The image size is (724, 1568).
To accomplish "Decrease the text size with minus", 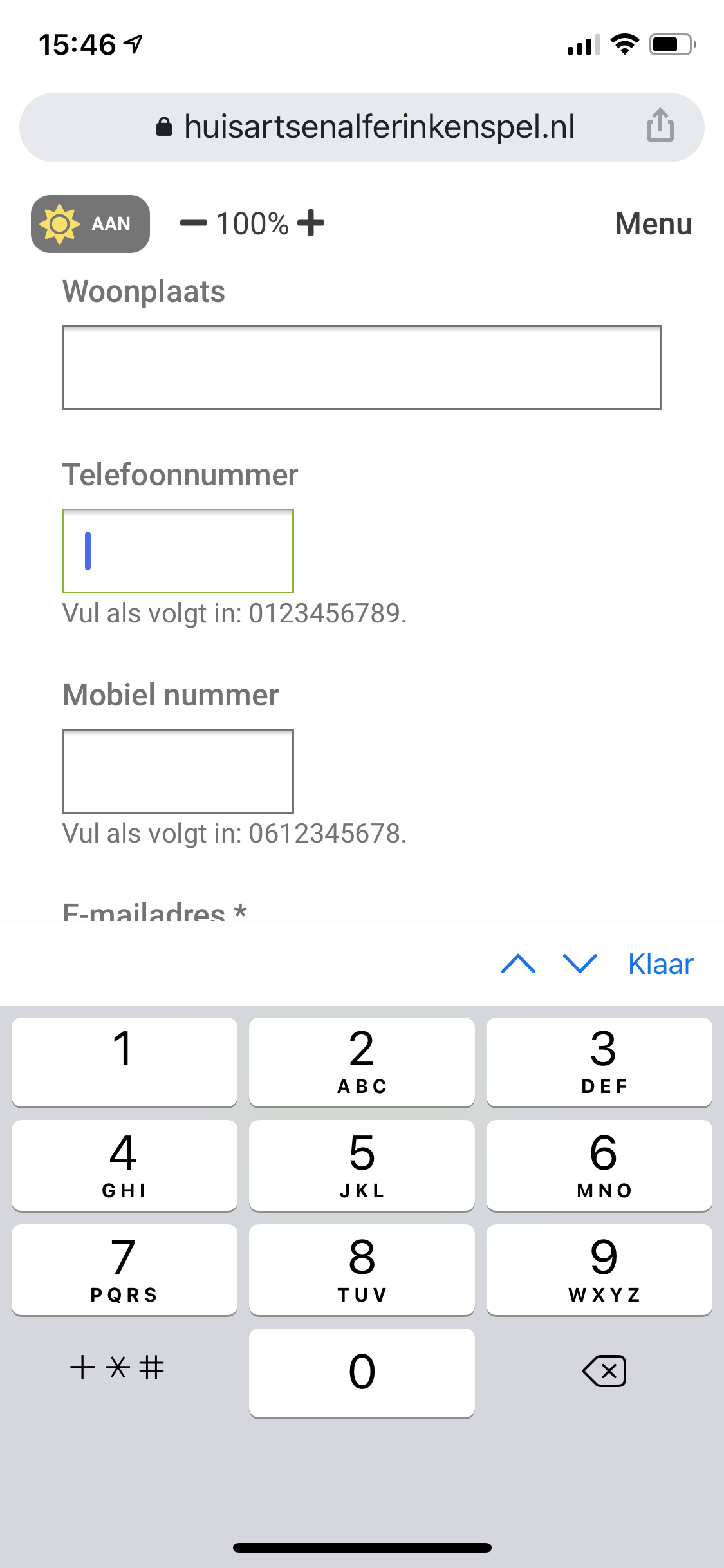I will [x=193, y=224].
